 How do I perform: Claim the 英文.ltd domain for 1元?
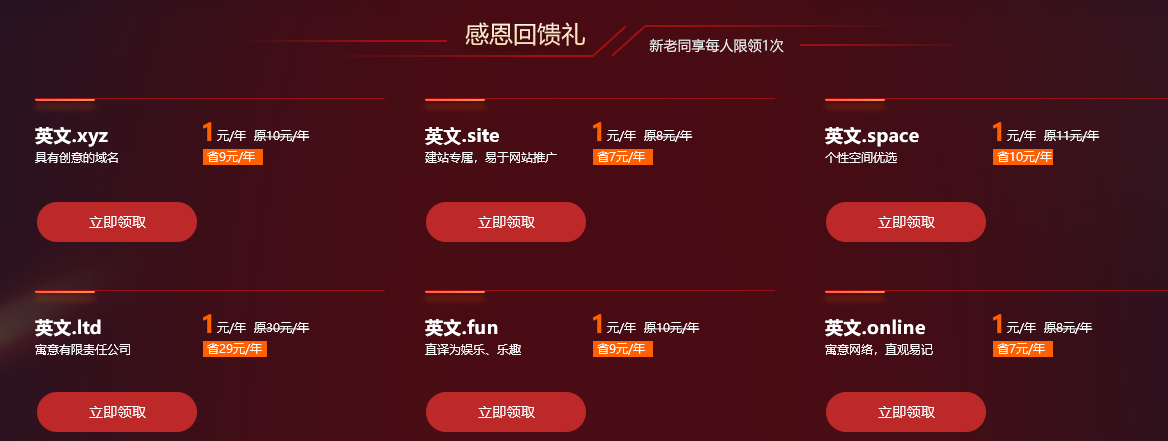(x=117, y=412)
